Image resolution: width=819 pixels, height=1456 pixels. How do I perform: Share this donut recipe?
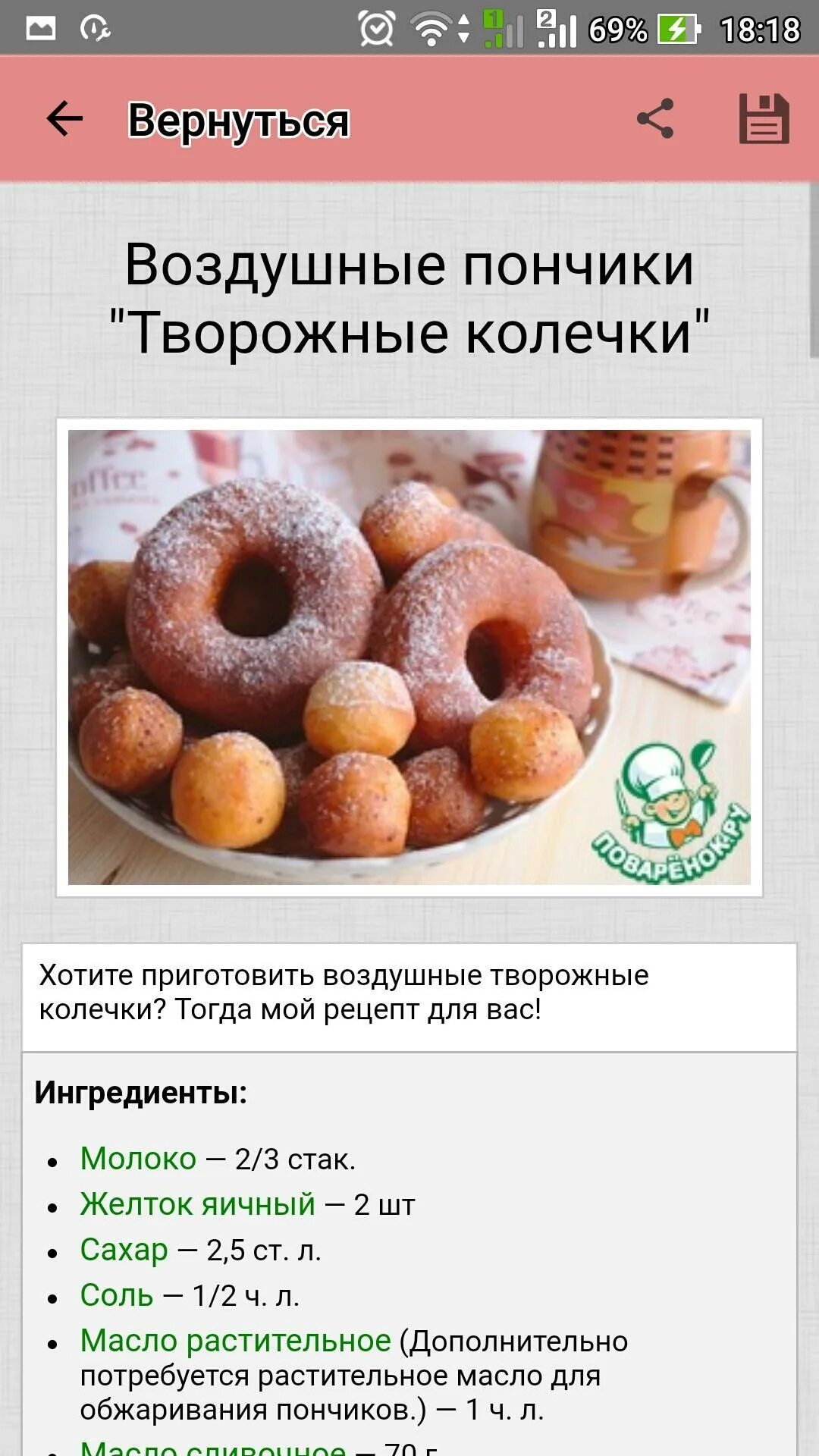click(x=655, y=118)
